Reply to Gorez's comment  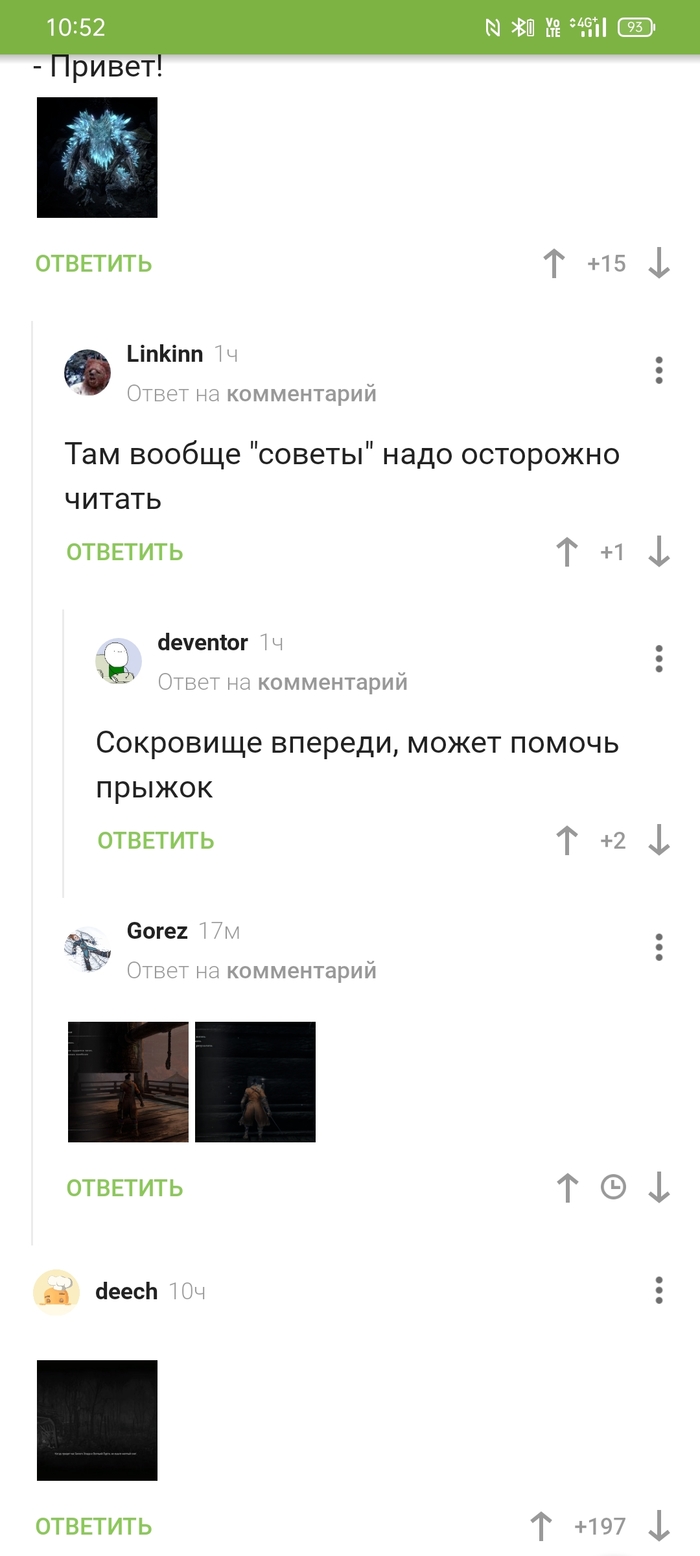pos(124,1188)
